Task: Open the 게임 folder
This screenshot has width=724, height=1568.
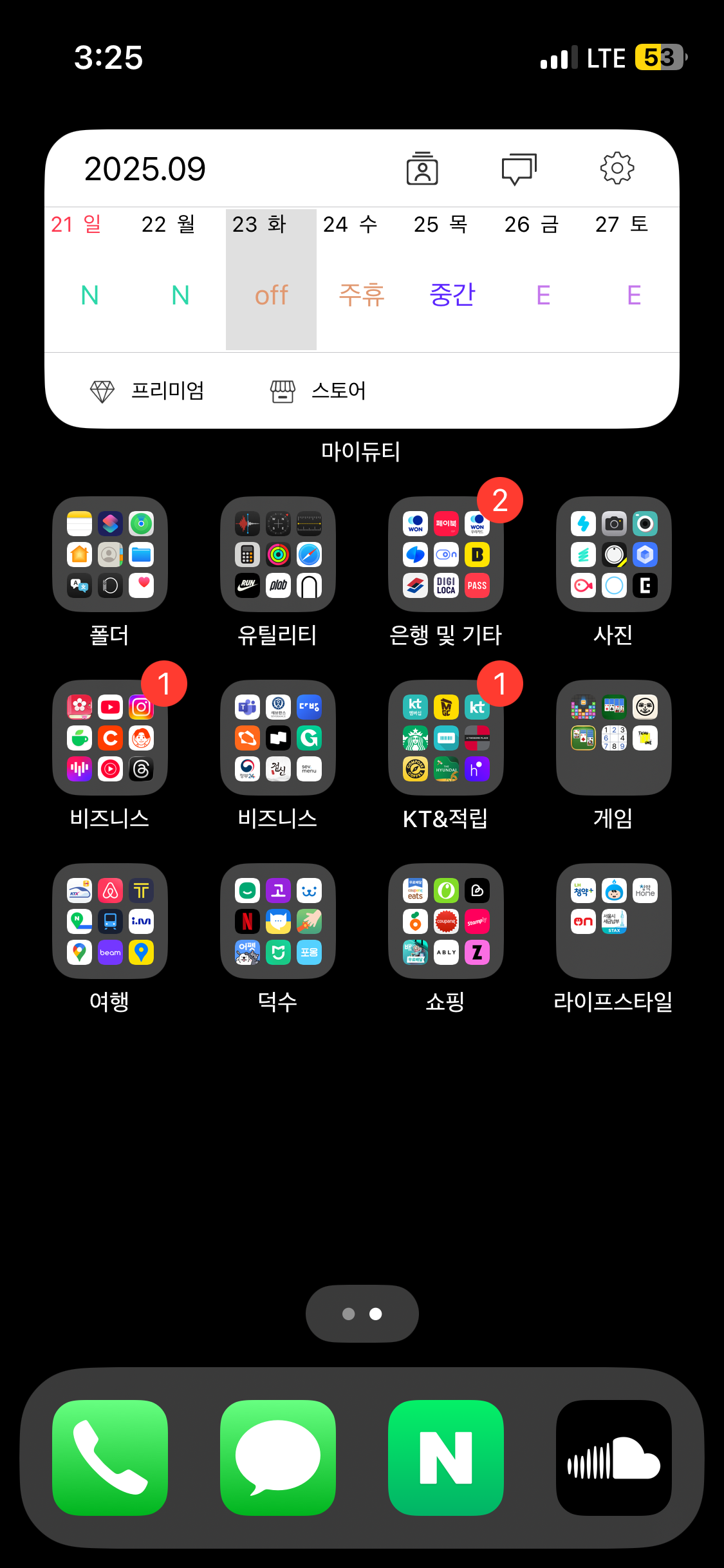Action: (x=614, y=738)
